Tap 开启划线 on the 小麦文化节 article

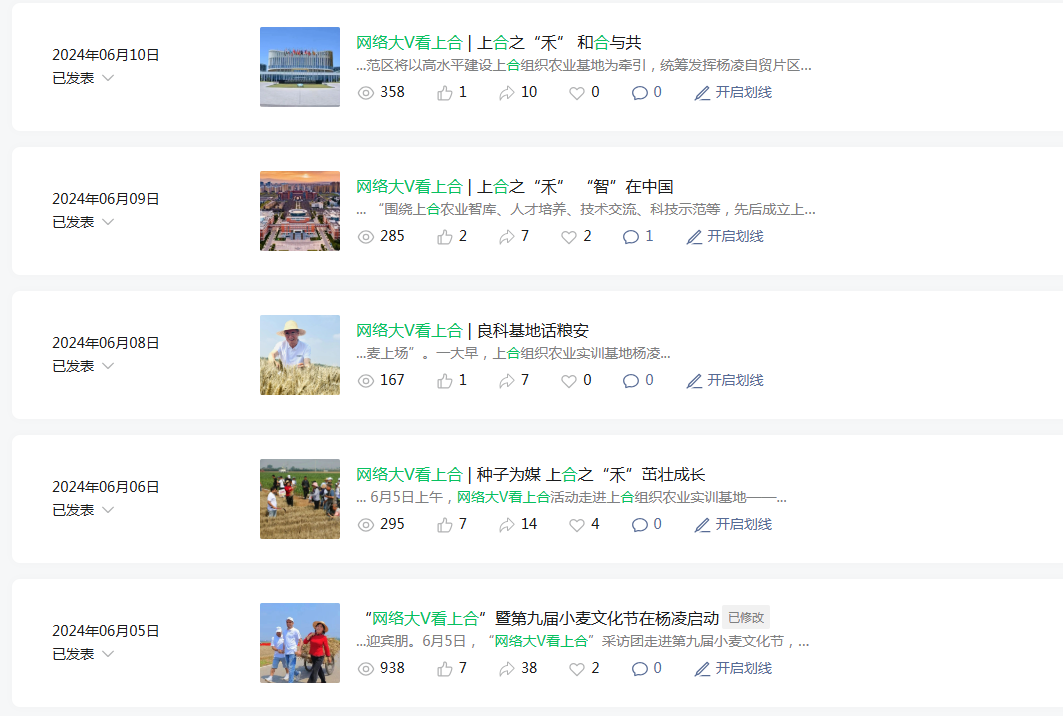point(733,669)
